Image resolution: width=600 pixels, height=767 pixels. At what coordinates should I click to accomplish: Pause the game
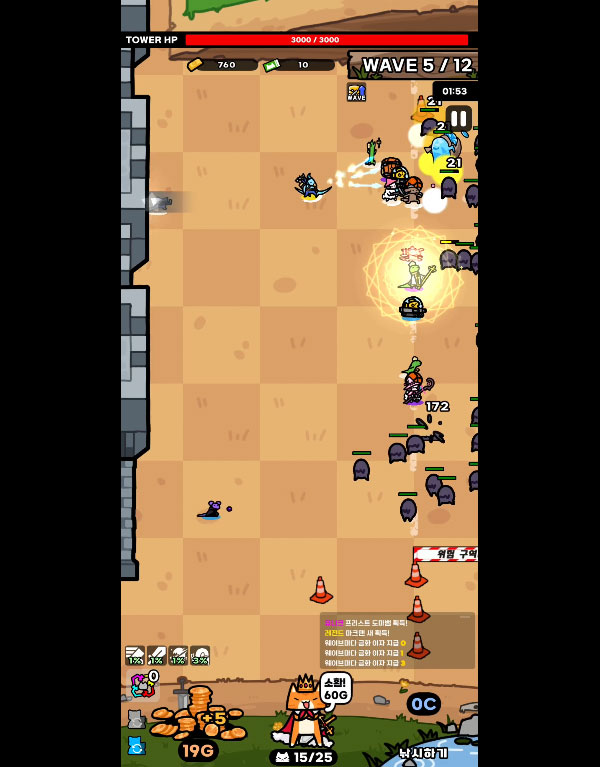(x=458, y=119)
